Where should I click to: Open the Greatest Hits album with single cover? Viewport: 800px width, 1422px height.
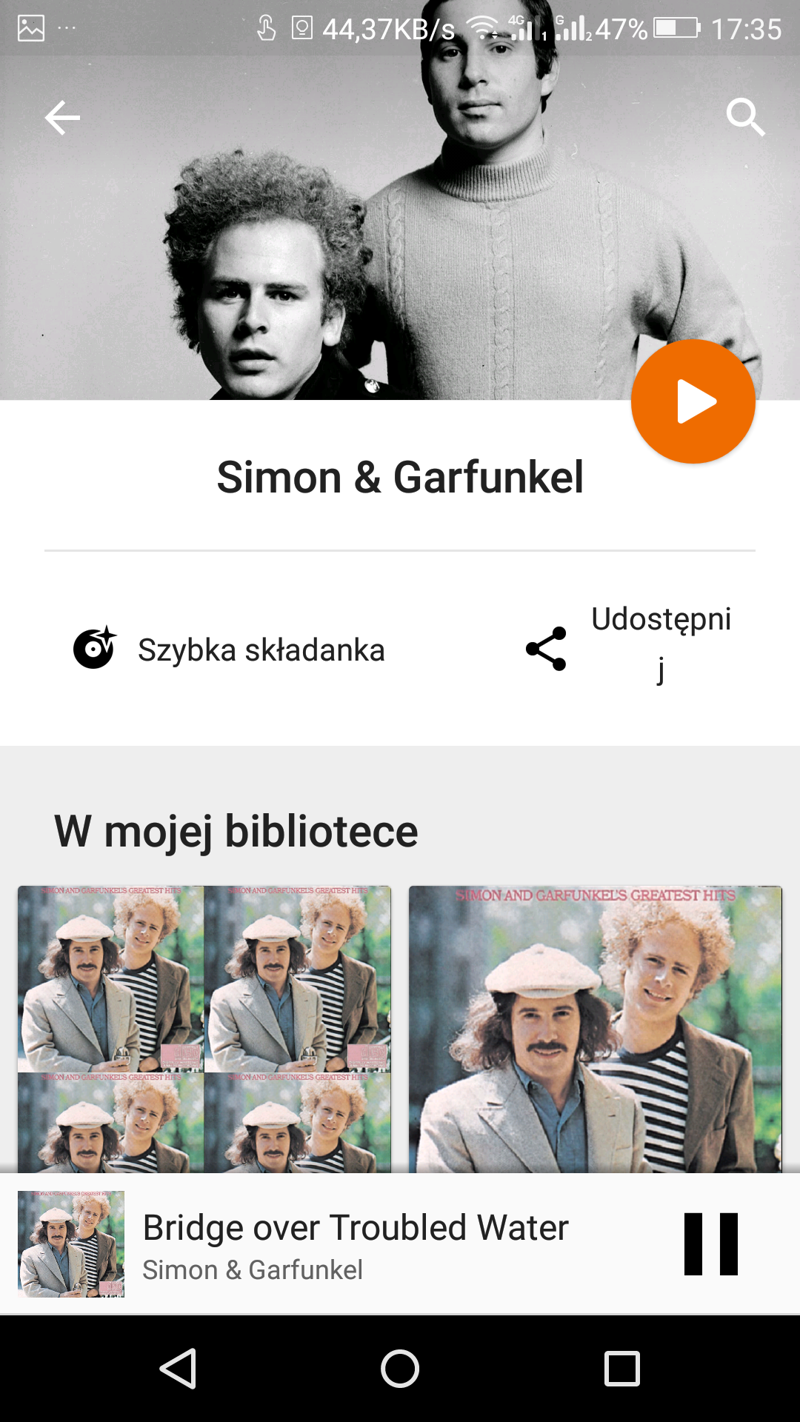595,1029
